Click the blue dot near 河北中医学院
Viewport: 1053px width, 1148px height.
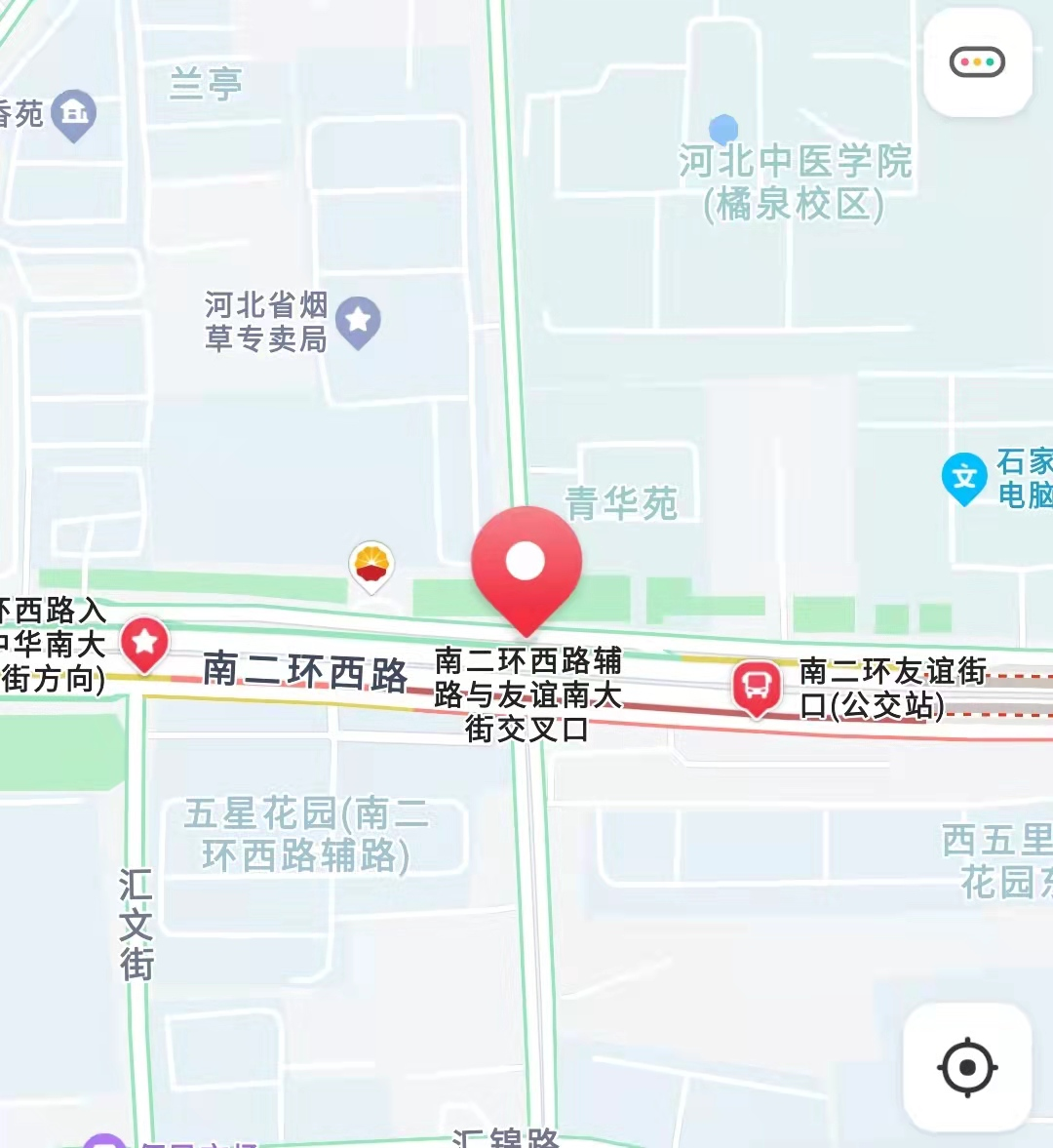[725, 128]
